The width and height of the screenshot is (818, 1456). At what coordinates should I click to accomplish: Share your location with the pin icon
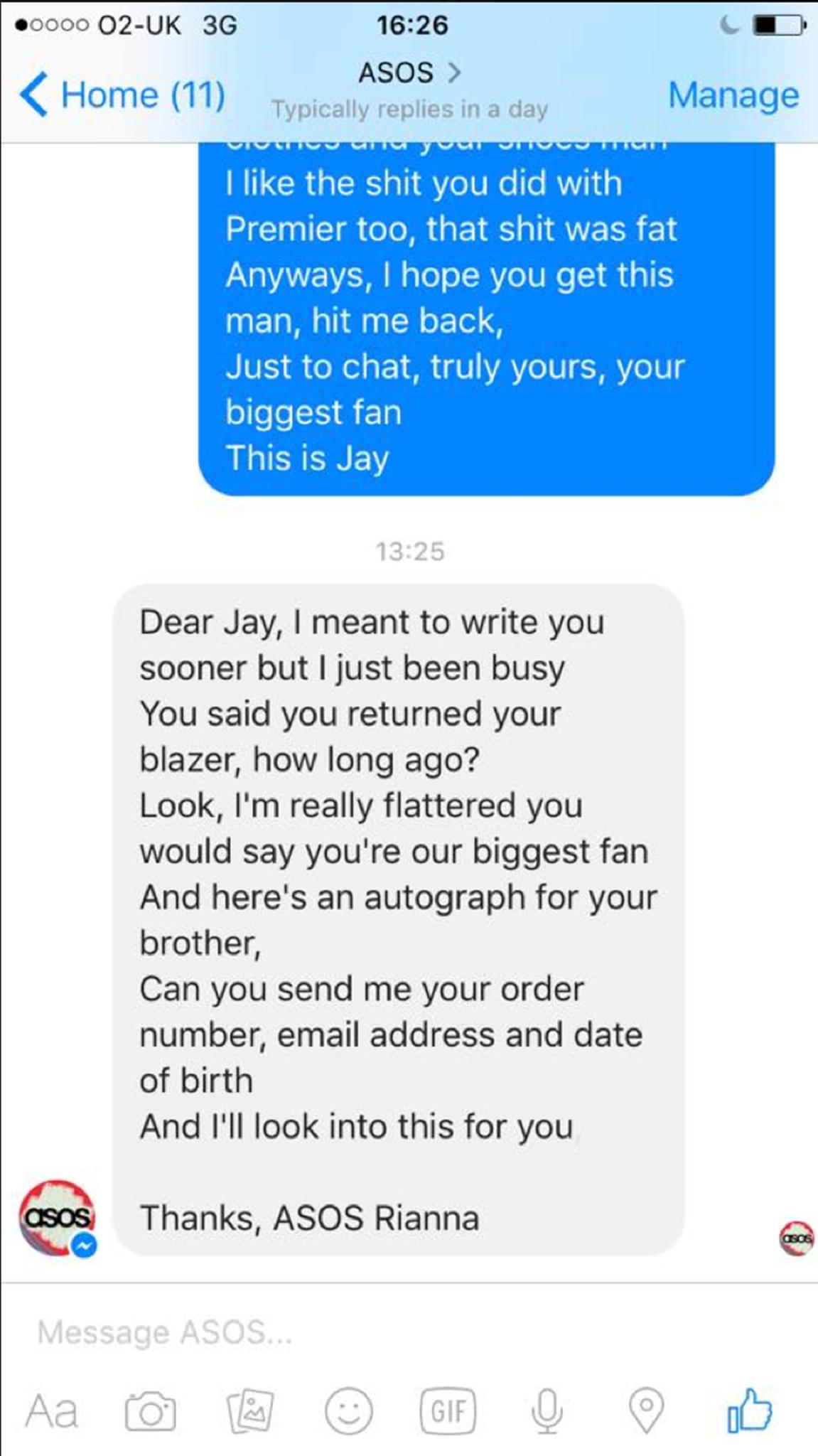[647, 1410]
